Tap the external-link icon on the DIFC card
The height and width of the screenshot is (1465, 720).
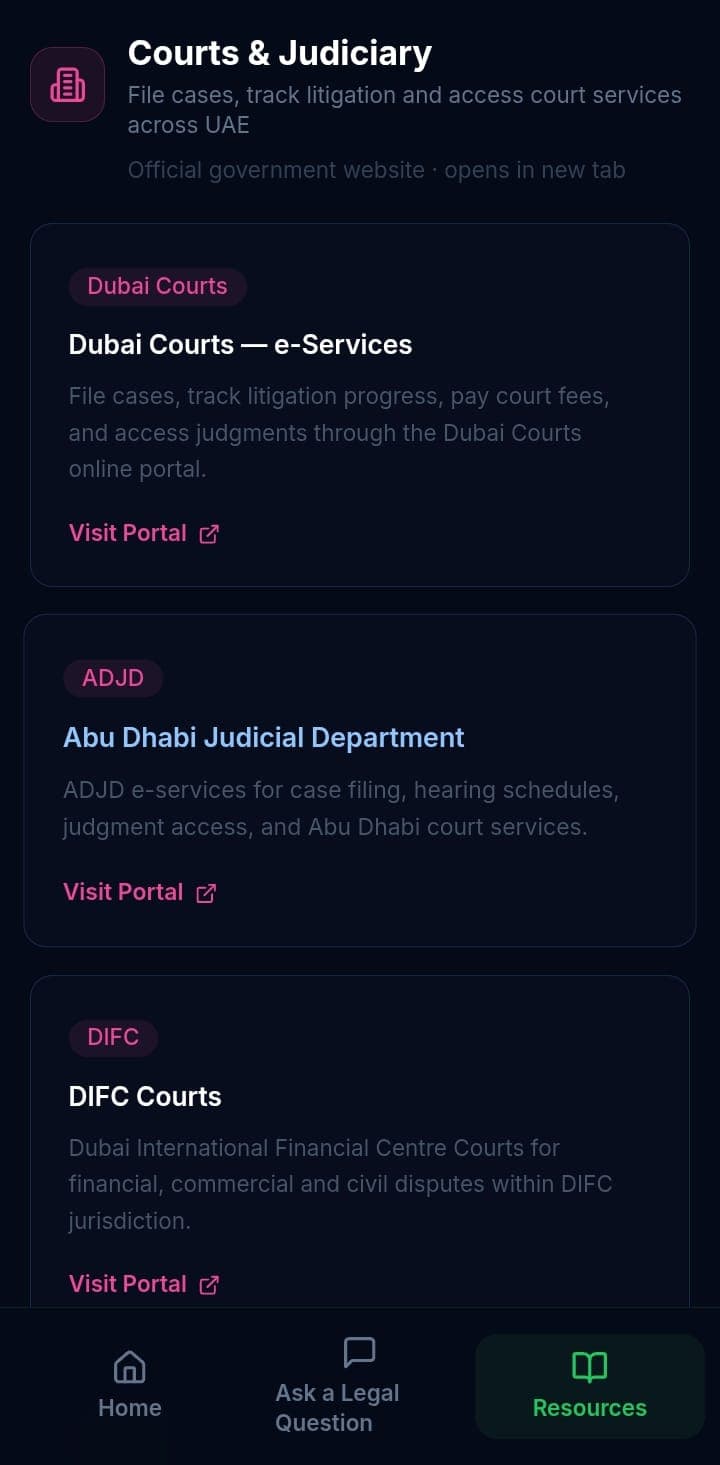(x=208, y=1284)
